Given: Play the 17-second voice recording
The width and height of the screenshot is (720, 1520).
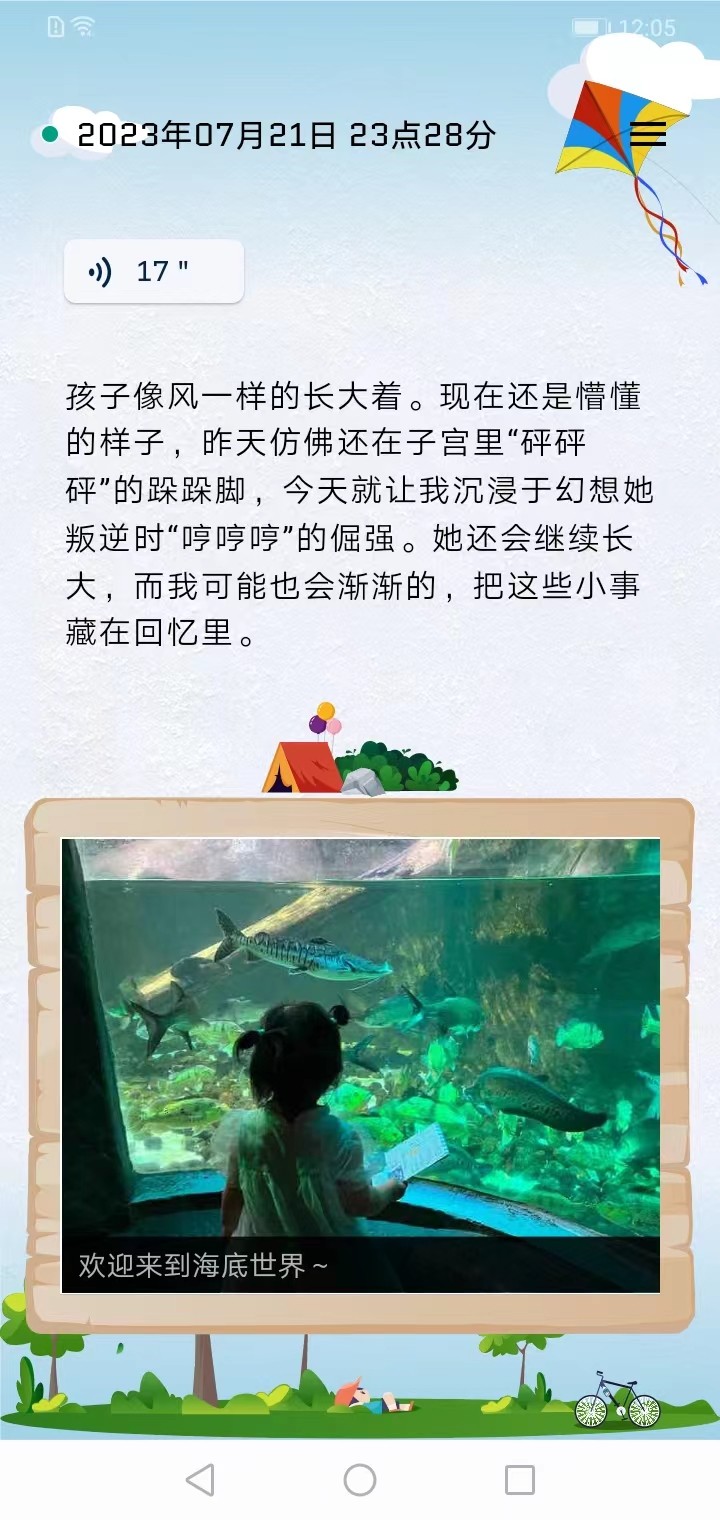Looking at the screenshot, I should pyautogui.click(x=154, y=271).
